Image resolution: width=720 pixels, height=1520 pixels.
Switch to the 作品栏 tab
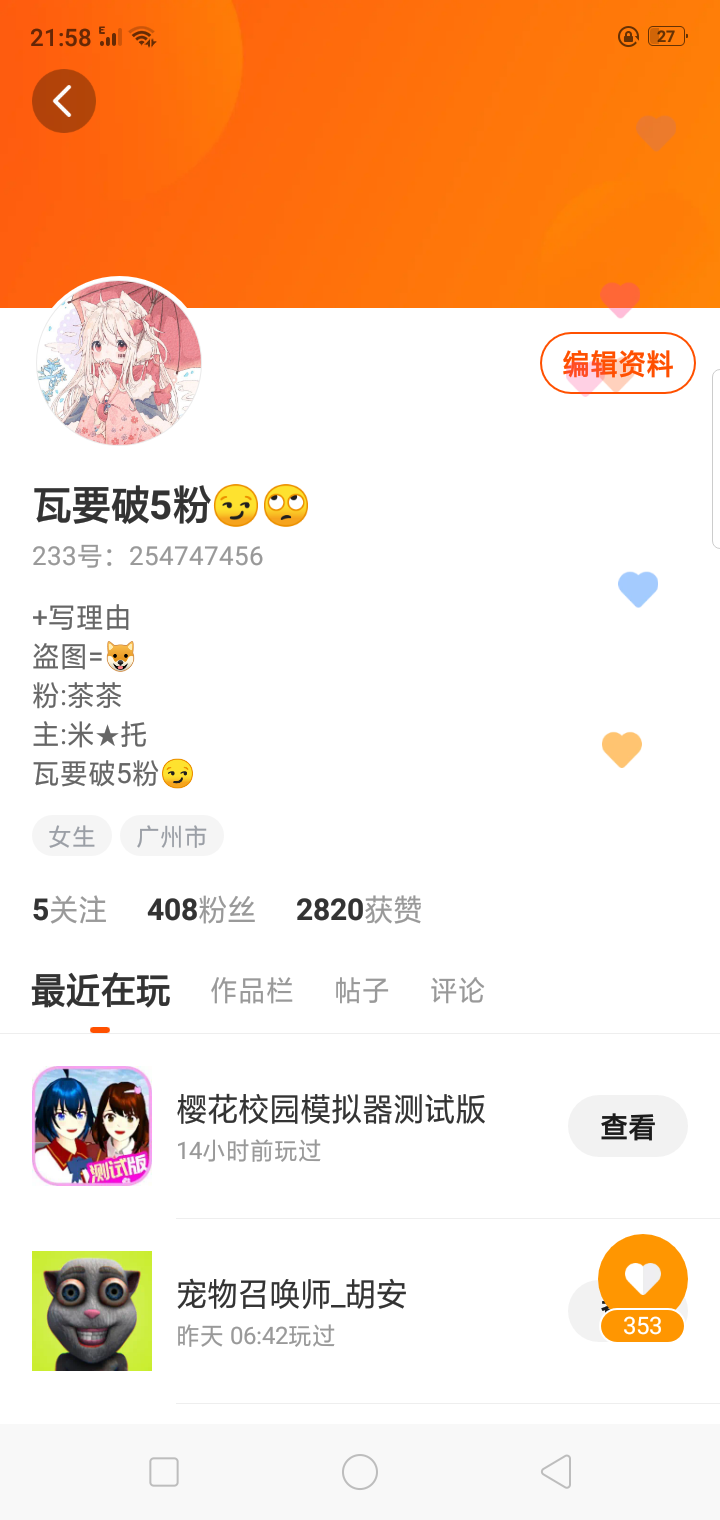click(x=252, y=991)
